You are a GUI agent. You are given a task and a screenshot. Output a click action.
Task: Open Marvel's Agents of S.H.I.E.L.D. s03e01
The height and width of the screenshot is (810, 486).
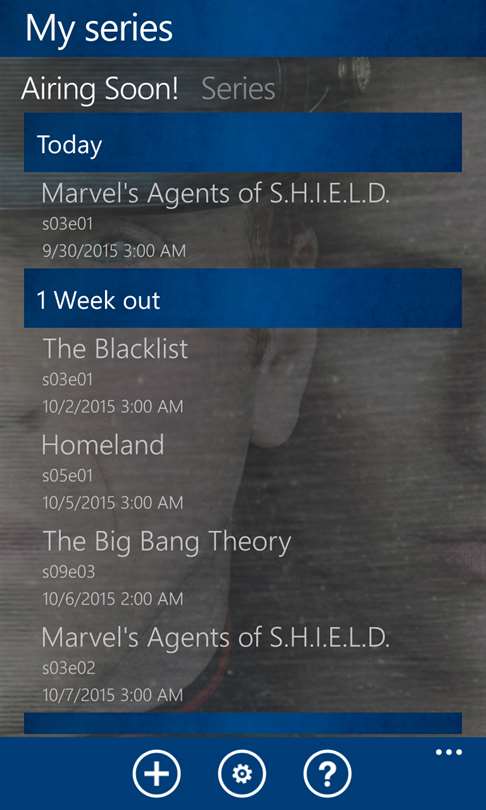pos(243,220)
